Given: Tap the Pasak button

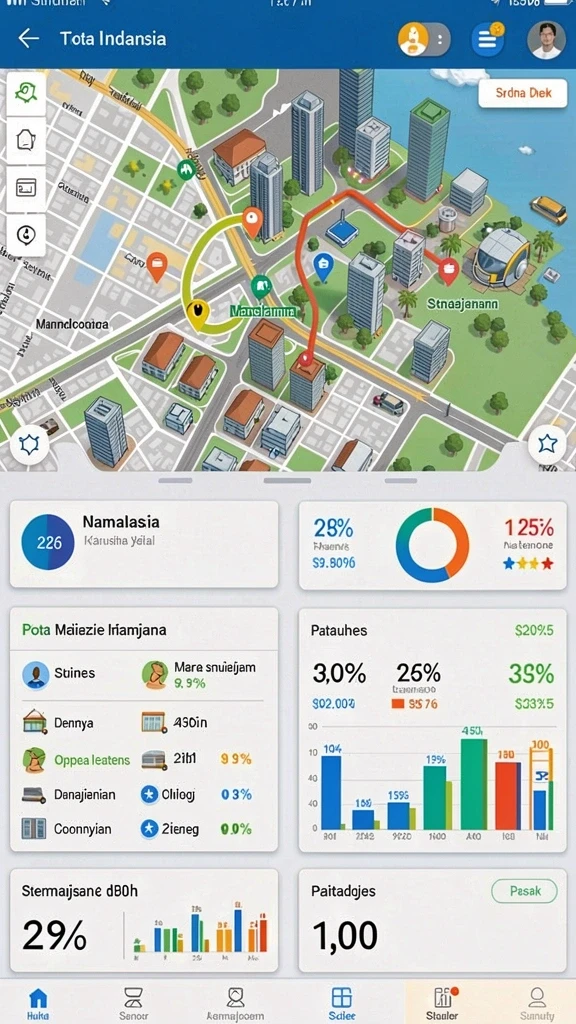Looking at the screenshot, I should [x=524, y=891].
